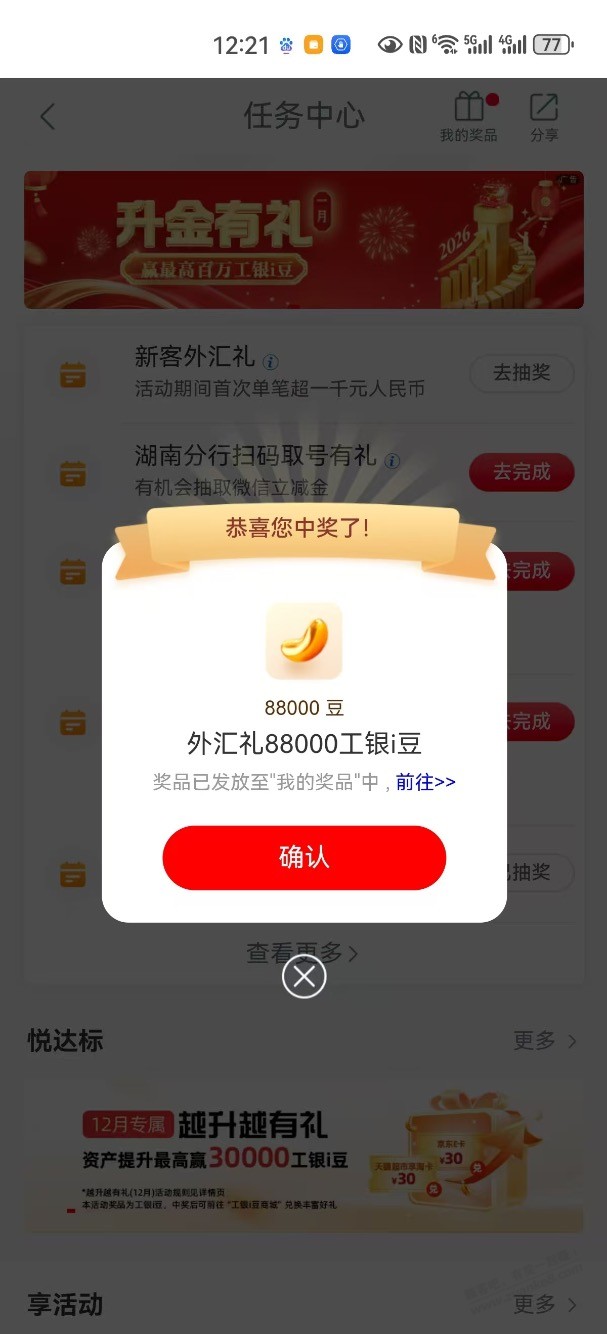Screen dimensions: 607x1334
Task: Dismiss the prize dialog with the X
Action: pos(304,977)
